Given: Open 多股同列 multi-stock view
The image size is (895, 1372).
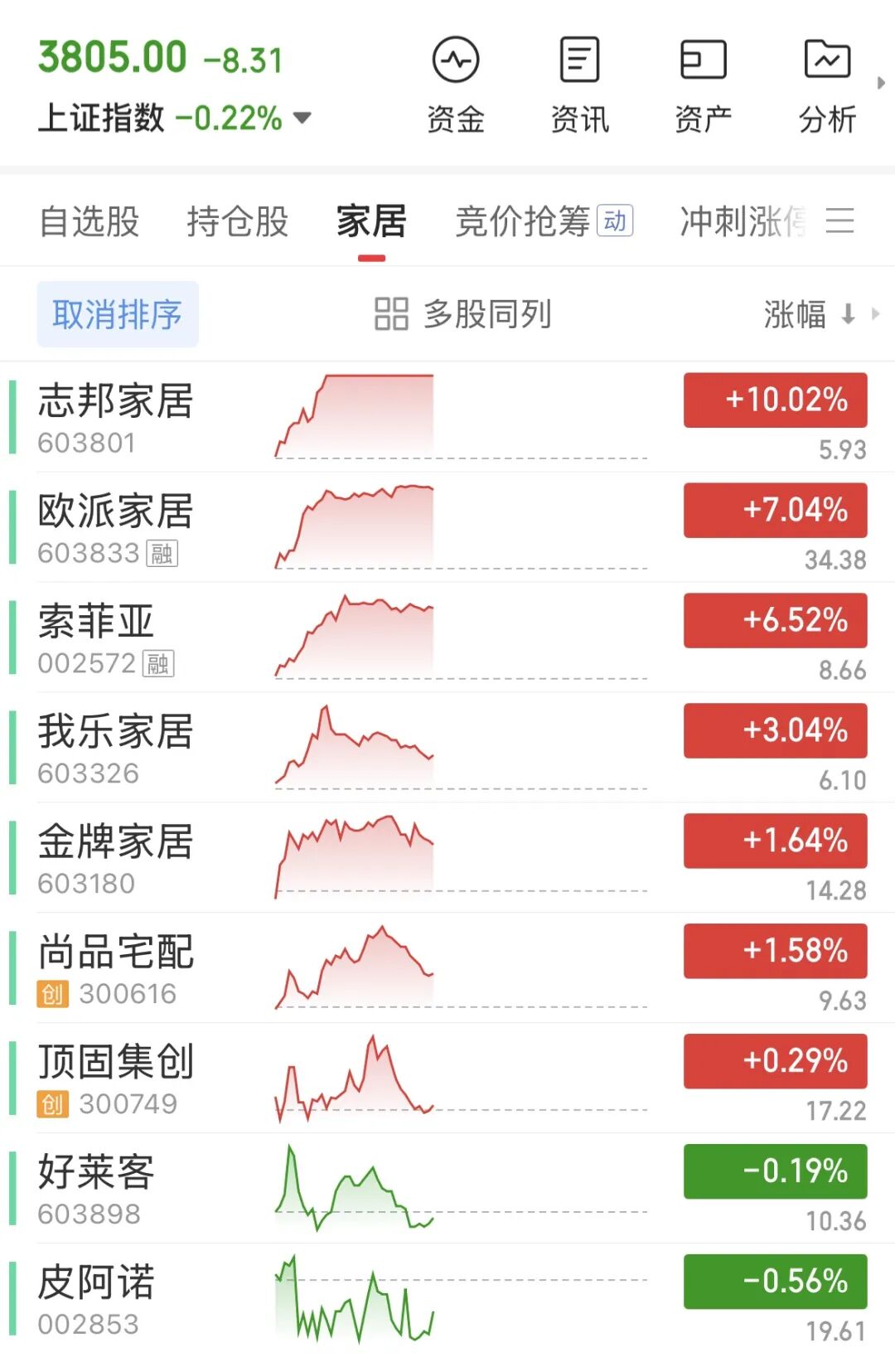Looking at the screenshot, I should [462, 314].
